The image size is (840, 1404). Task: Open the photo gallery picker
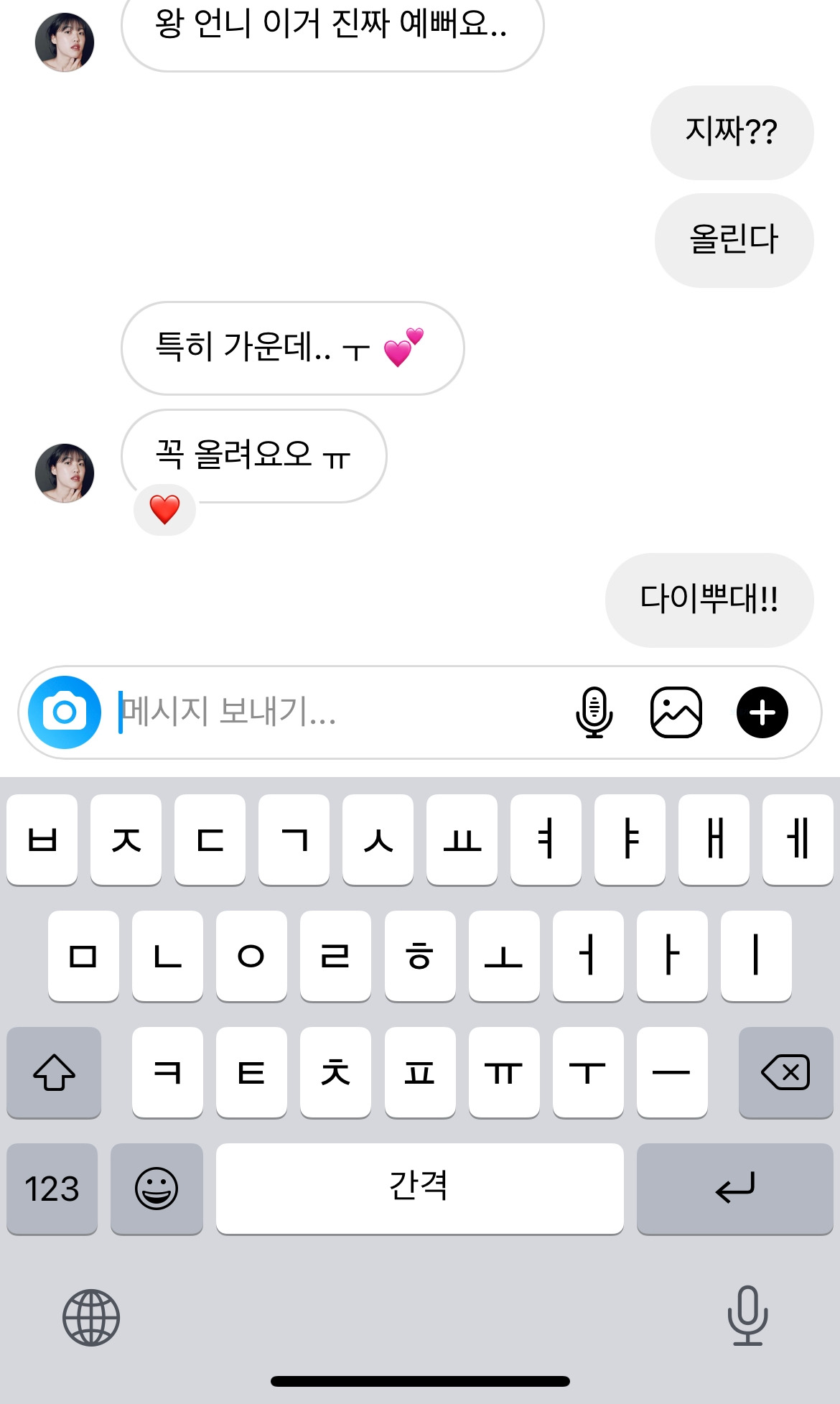pyautogui.click(x=676, y=712)
